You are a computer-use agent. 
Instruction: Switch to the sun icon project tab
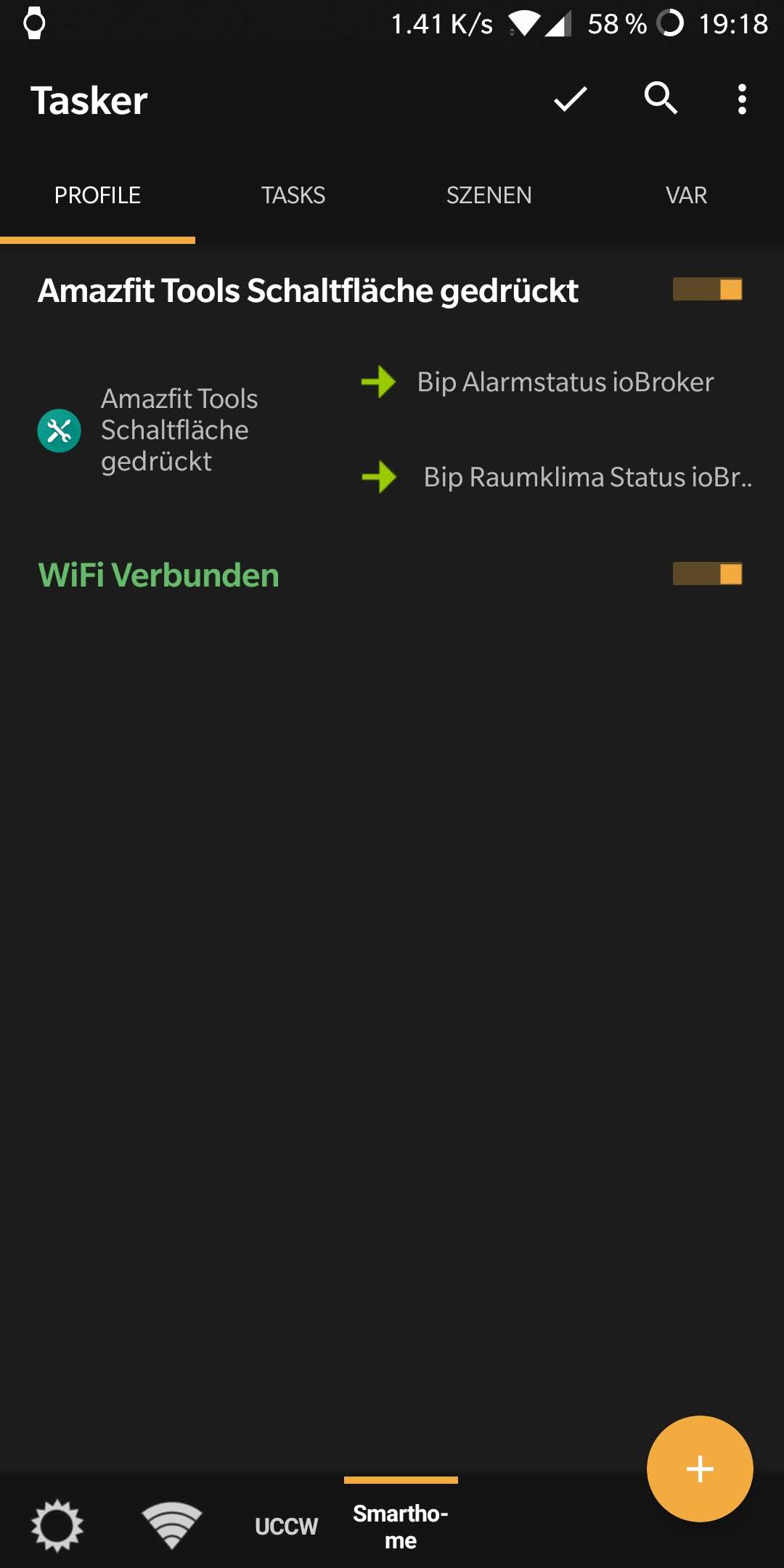coord(57,1526)
